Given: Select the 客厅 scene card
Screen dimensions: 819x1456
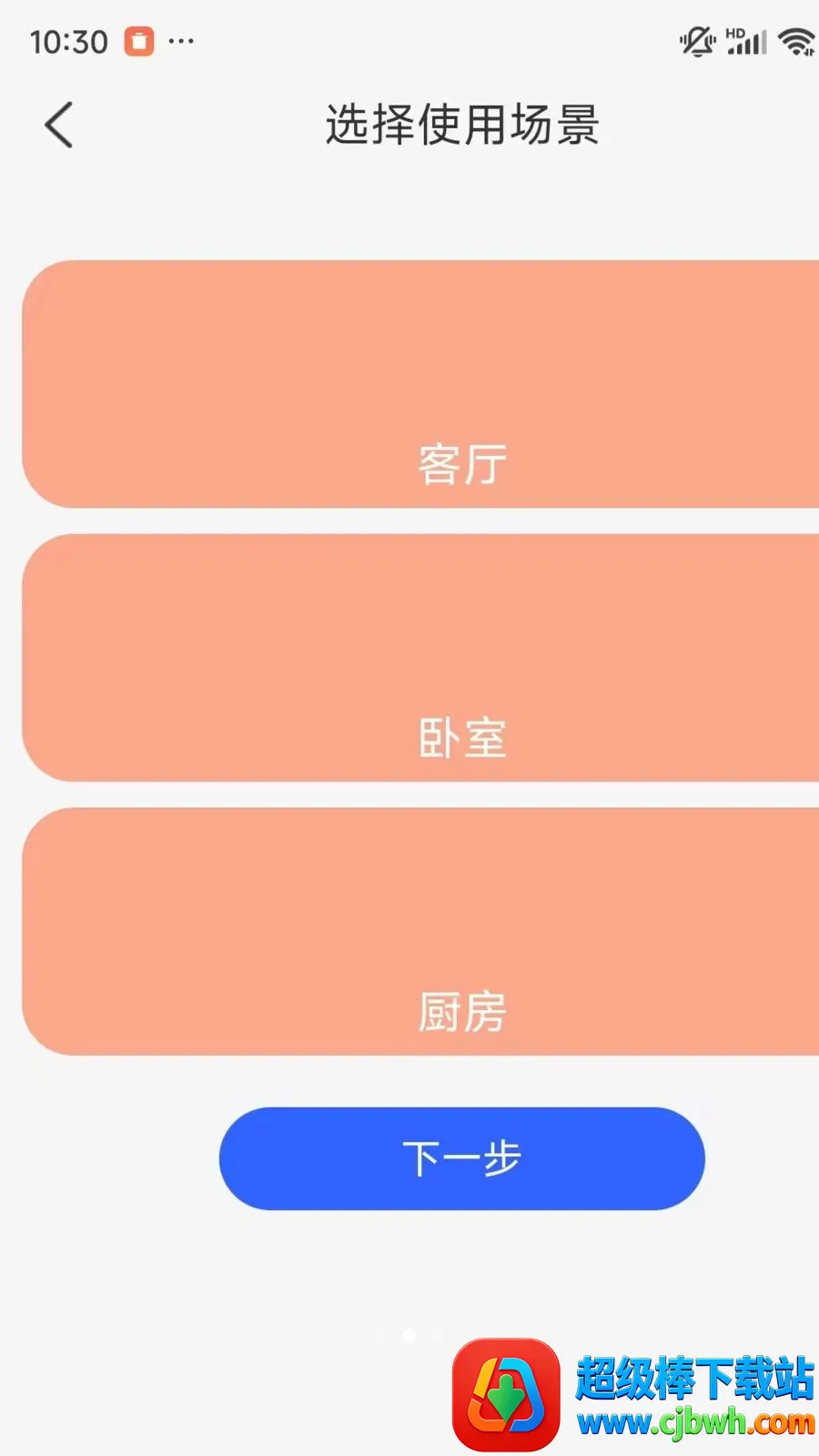Looking at the screenshot, I should click(420, 384).
